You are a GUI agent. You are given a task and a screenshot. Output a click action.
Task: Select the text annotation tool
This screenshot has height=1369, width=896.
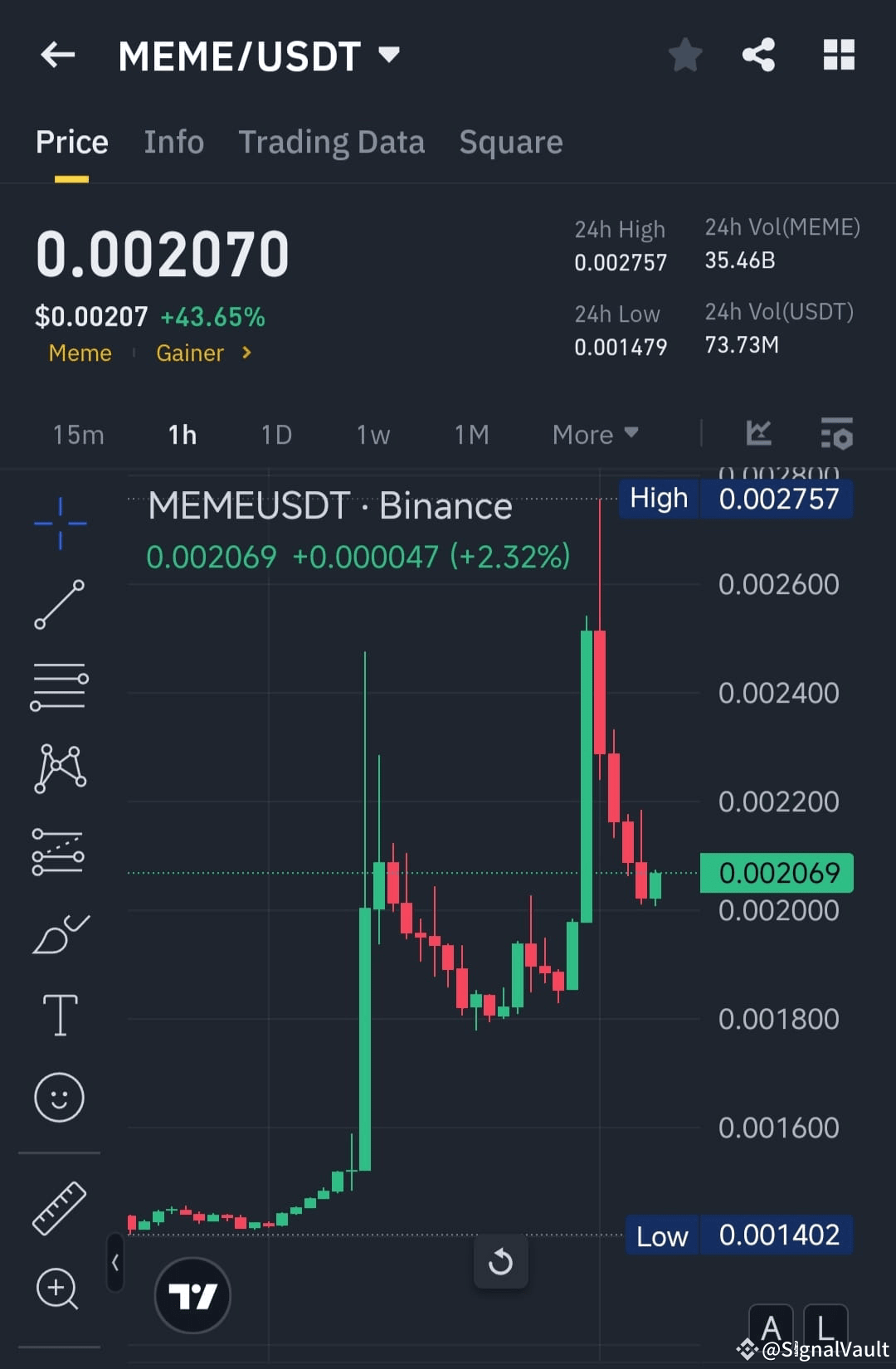coord(60,1015)
